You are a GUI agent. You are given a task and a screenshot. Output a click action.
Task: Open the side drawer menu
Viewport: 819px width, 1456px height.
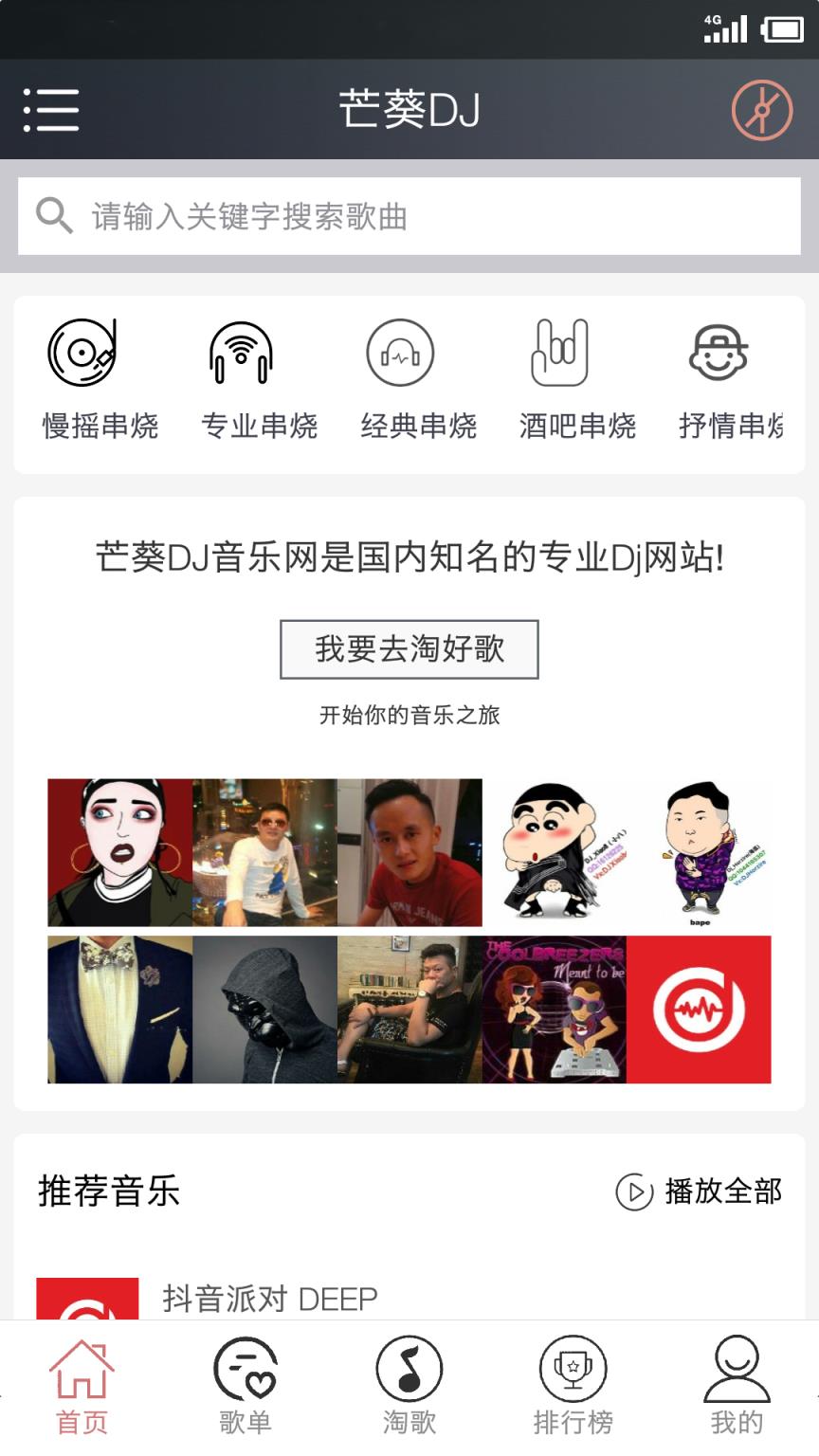point(51,110)
